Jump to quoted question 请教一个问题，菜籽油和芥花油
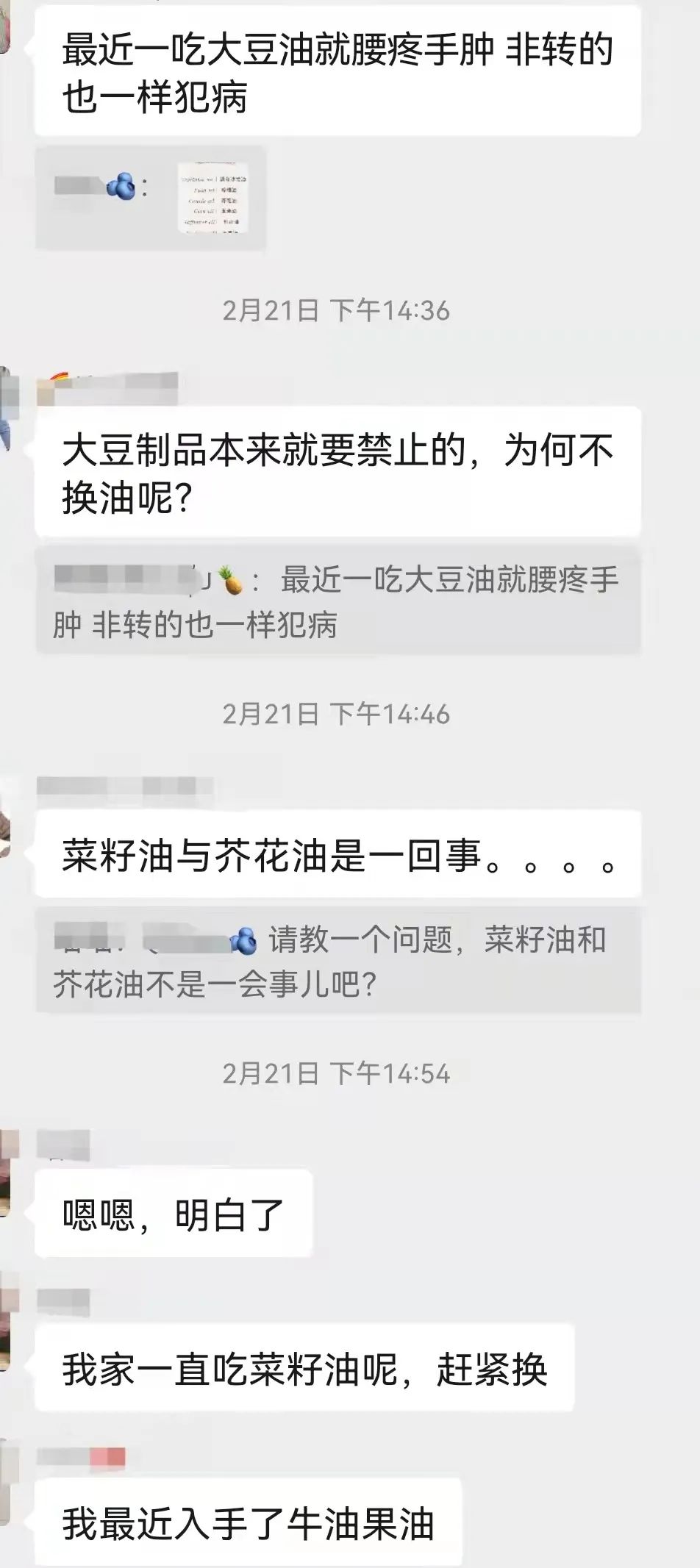 338,961
